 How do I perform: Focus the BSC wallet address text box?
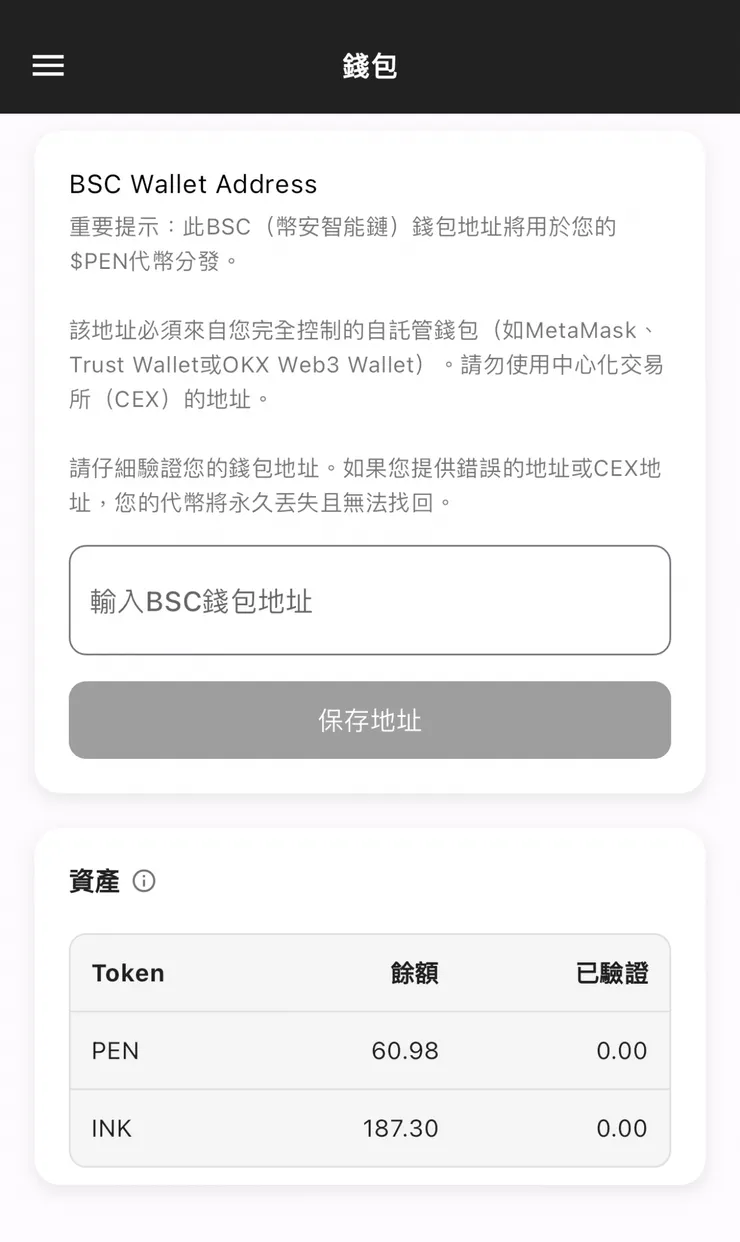click(x=370, y=600)
